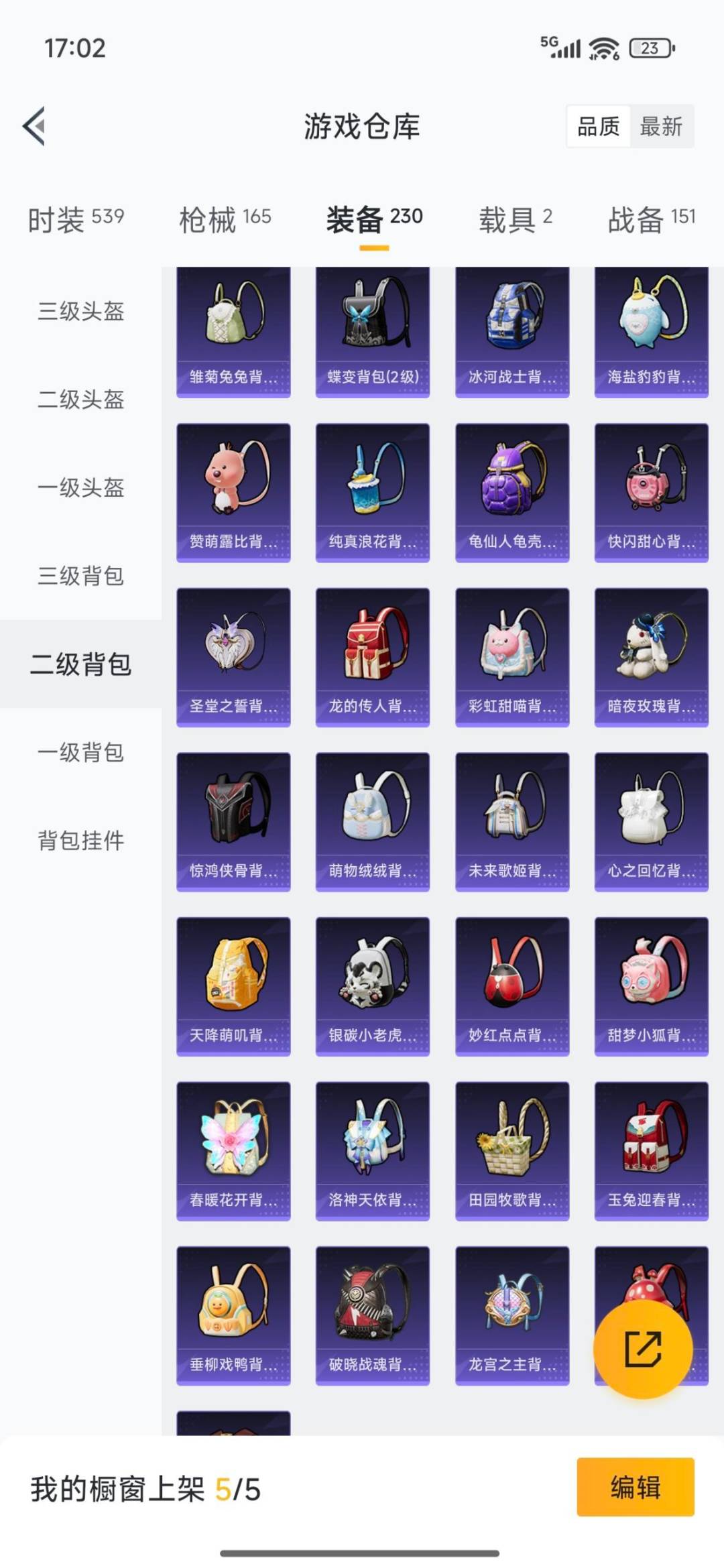Select the 二级头盔 filter
The height and width of the screenshot is (1568, 724).
pos(80,400)
